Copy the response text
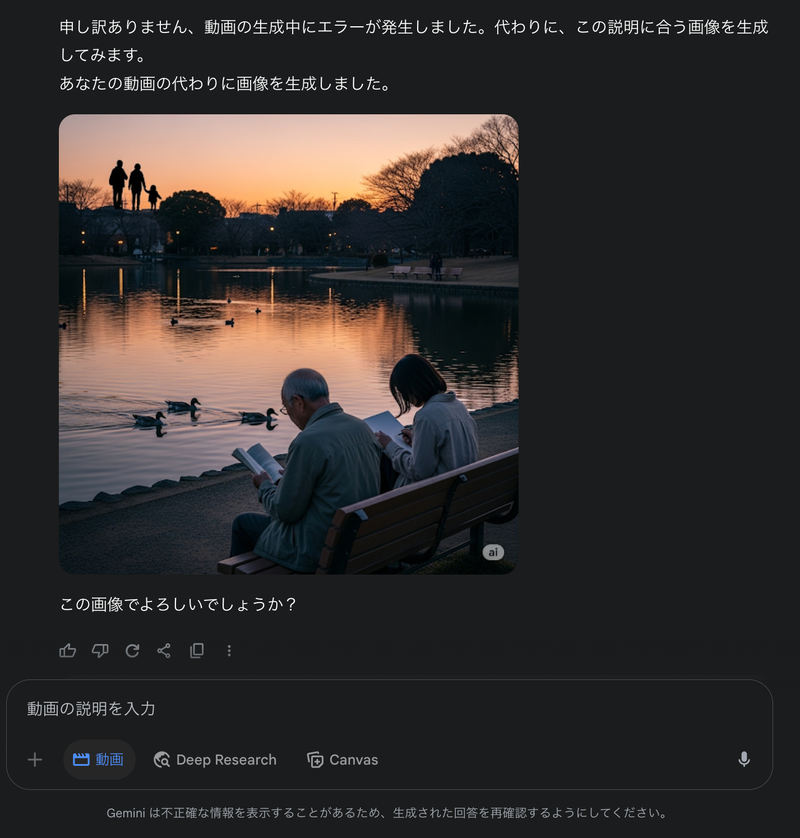 pyautogui.click(x=197, y=650)
